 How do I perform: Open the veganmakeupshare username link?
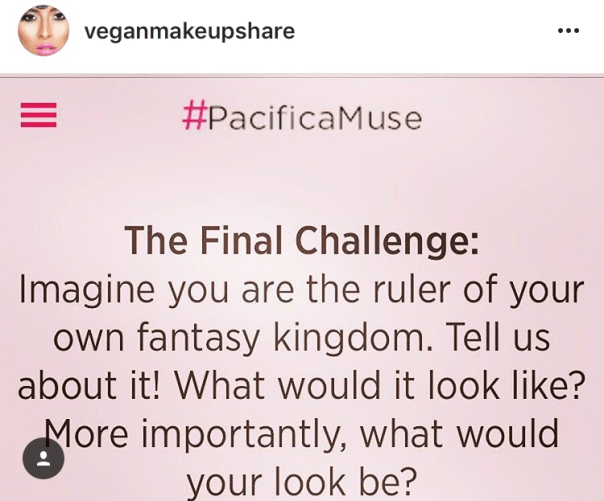pyautogui.click(x=189, y=31)
